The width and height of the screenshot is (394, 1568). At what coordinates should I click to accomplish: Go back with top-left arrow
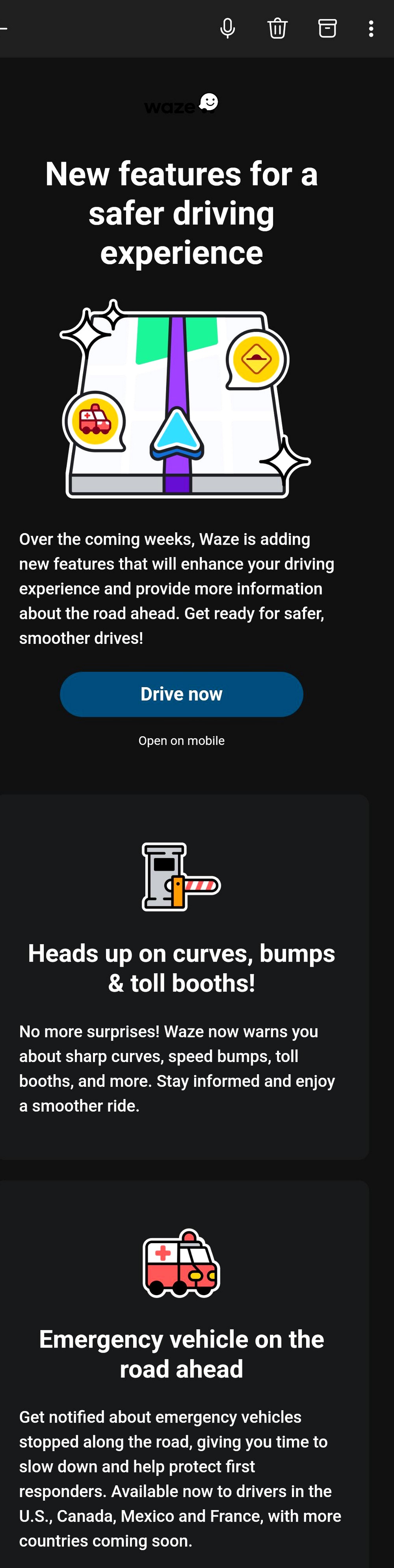click(3, 29)
